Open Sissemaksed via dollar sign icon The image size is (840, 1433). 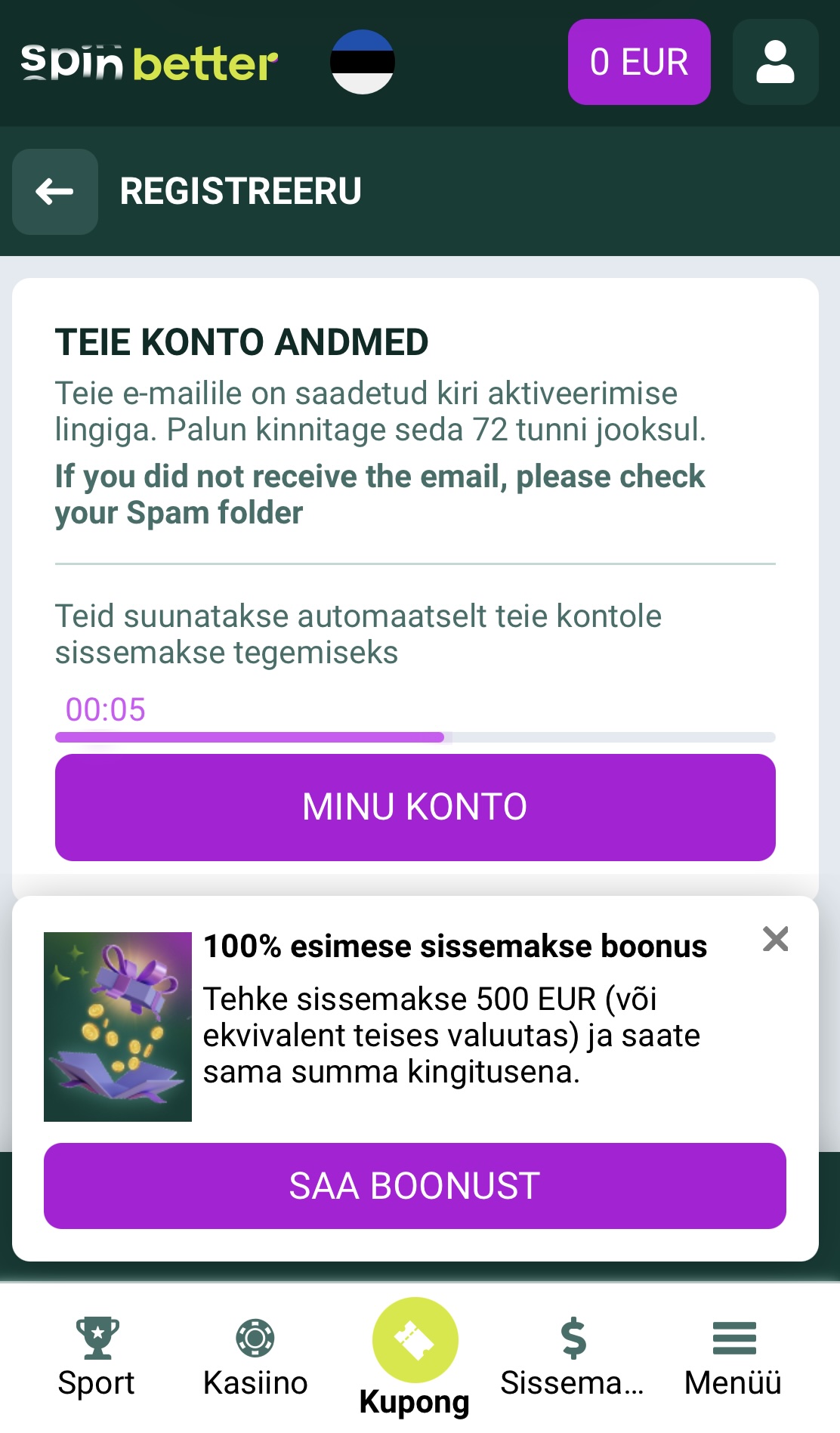pyautogui.click(x=572, y=1338)
